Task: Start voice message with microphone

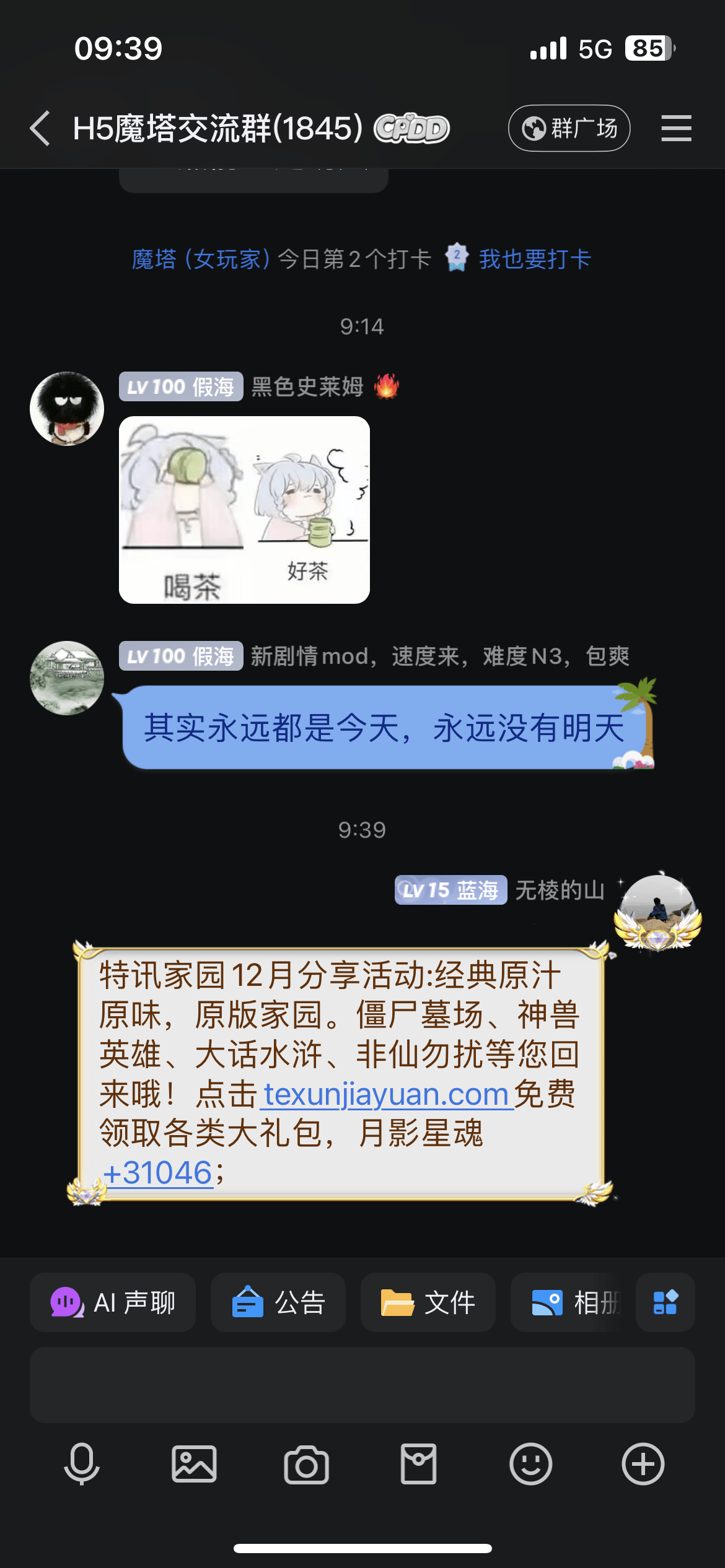Action: [82, 1464]
